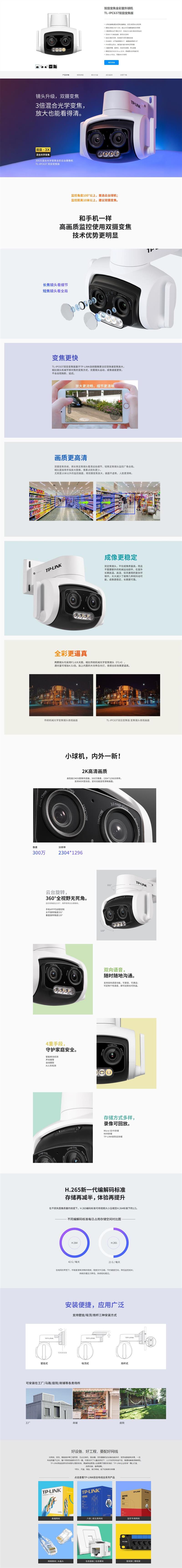Select the last product image thumbnail
The image size is (182, 1568).
click(x=55, y=66)
